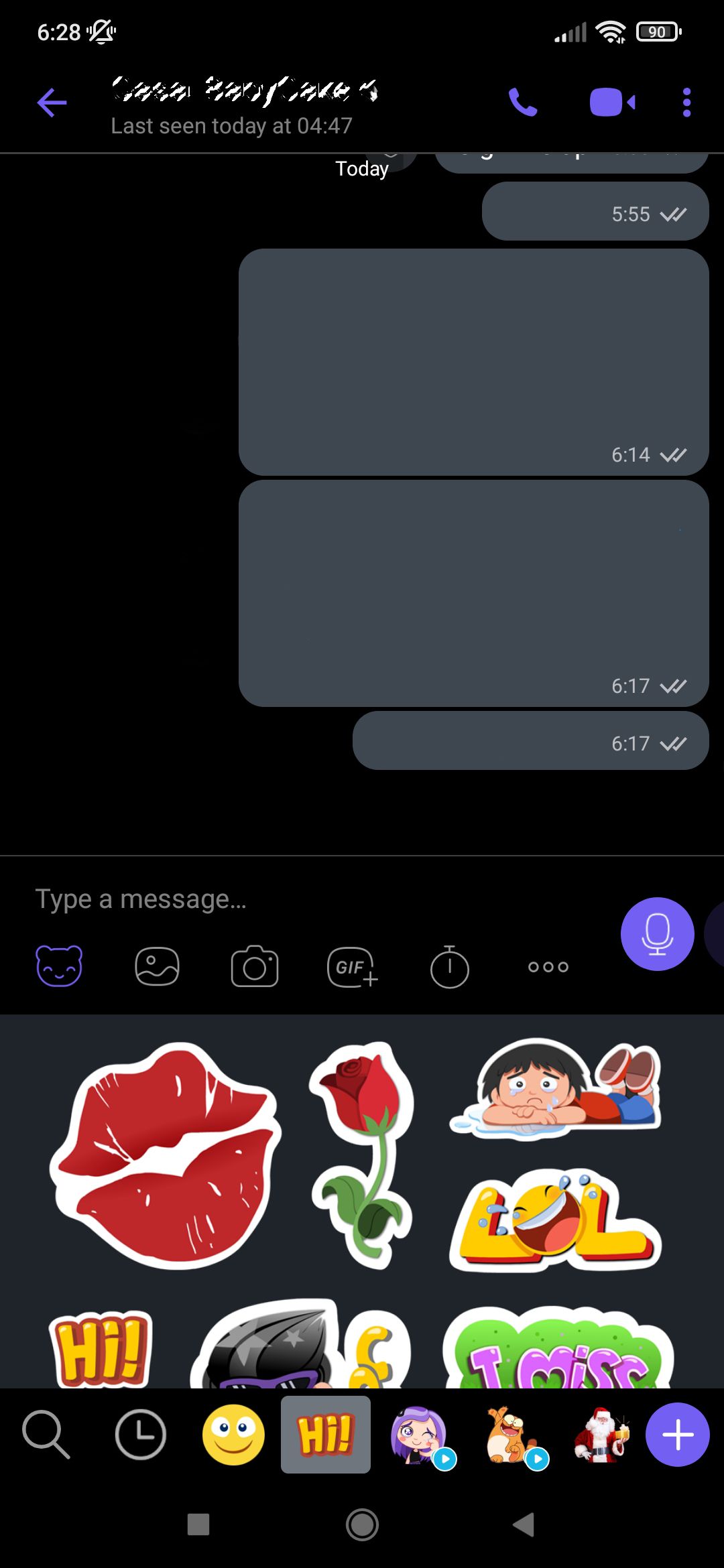Open the chat options three-dot menu
Screen dimensions: 724x1568
[x=686, y=102]
